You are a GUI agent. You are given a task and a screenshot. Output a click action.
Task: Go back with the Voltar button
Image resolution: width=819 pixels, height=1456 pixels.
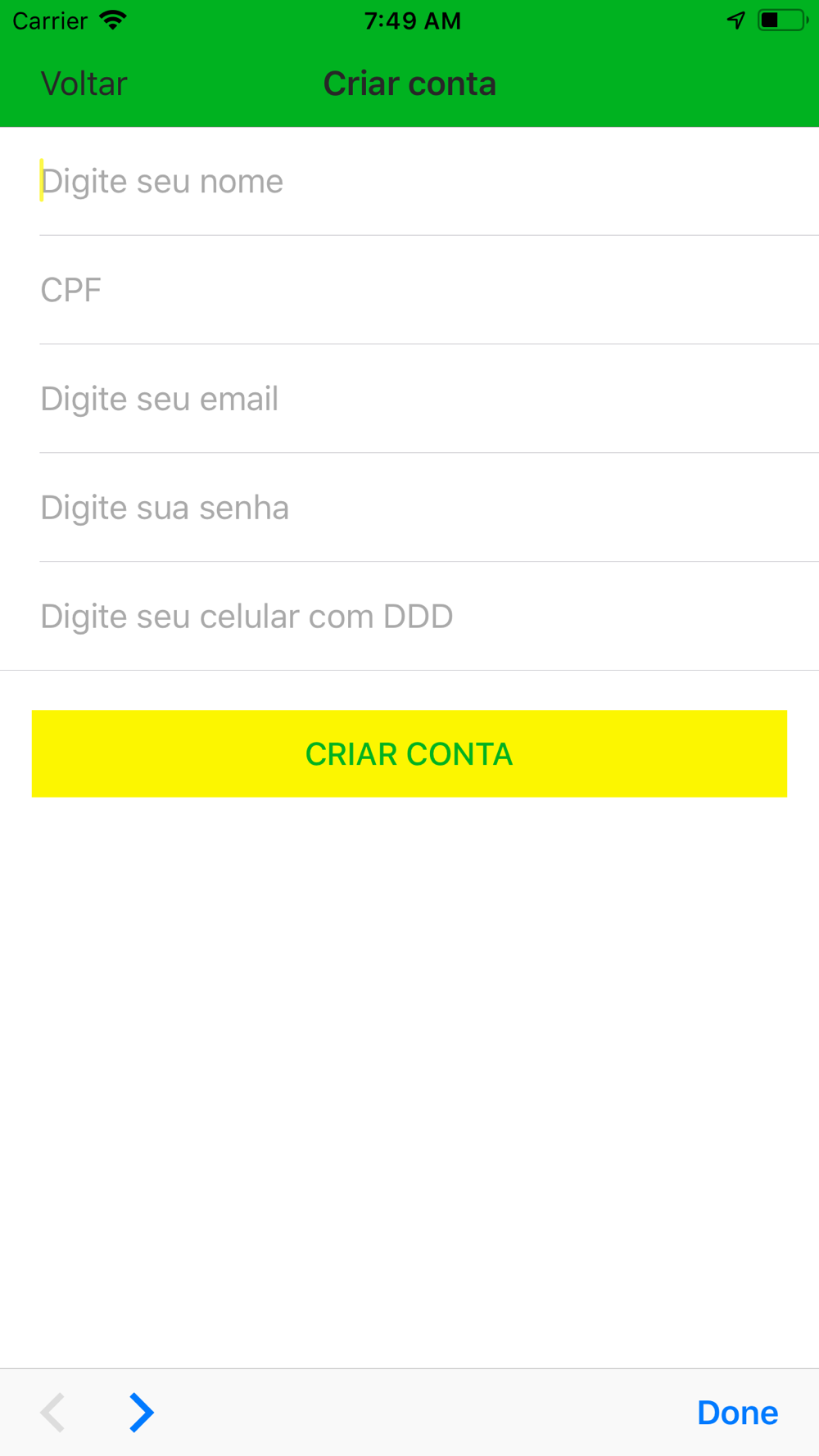click(x=84, y=84)
